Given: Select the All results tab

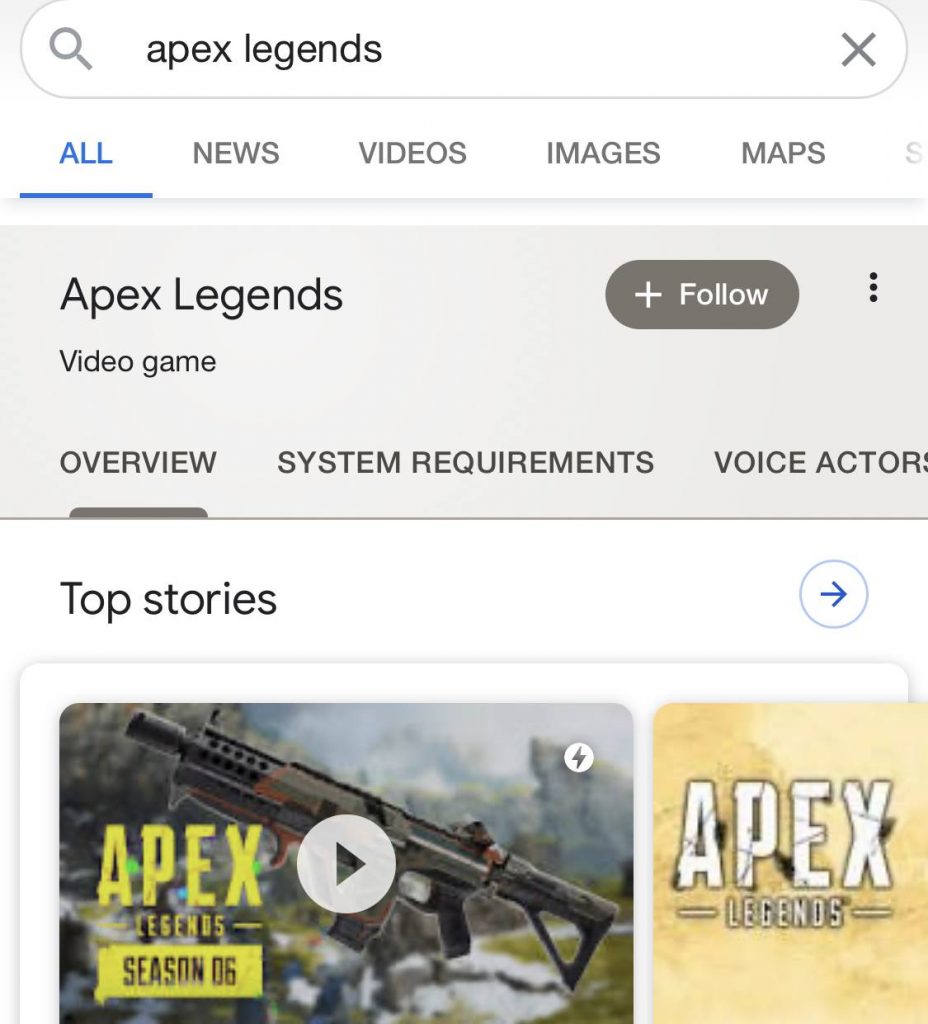Looking at the screenshot, I should pos(86,153).
